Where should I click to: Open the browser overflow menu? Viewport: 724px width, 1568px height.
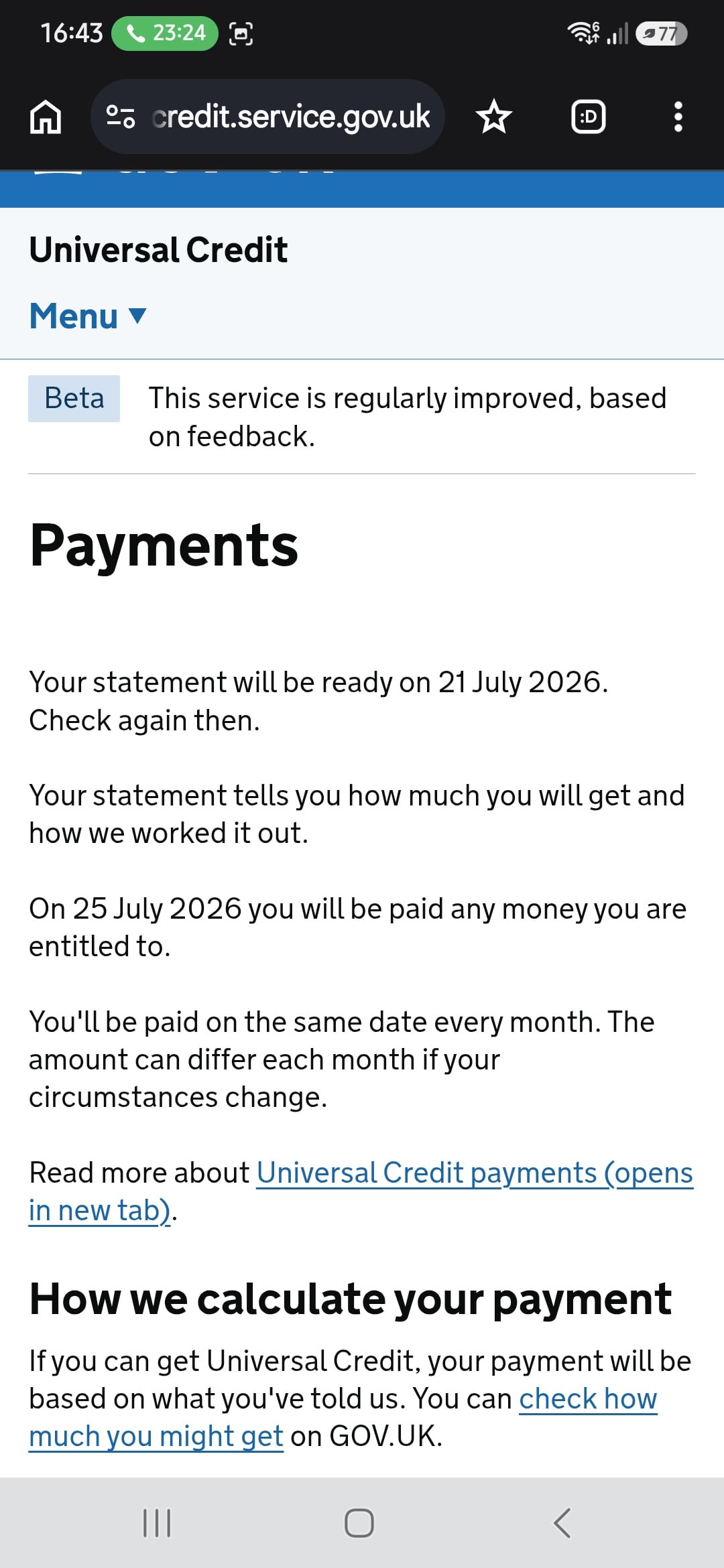(x=678, y=117)
